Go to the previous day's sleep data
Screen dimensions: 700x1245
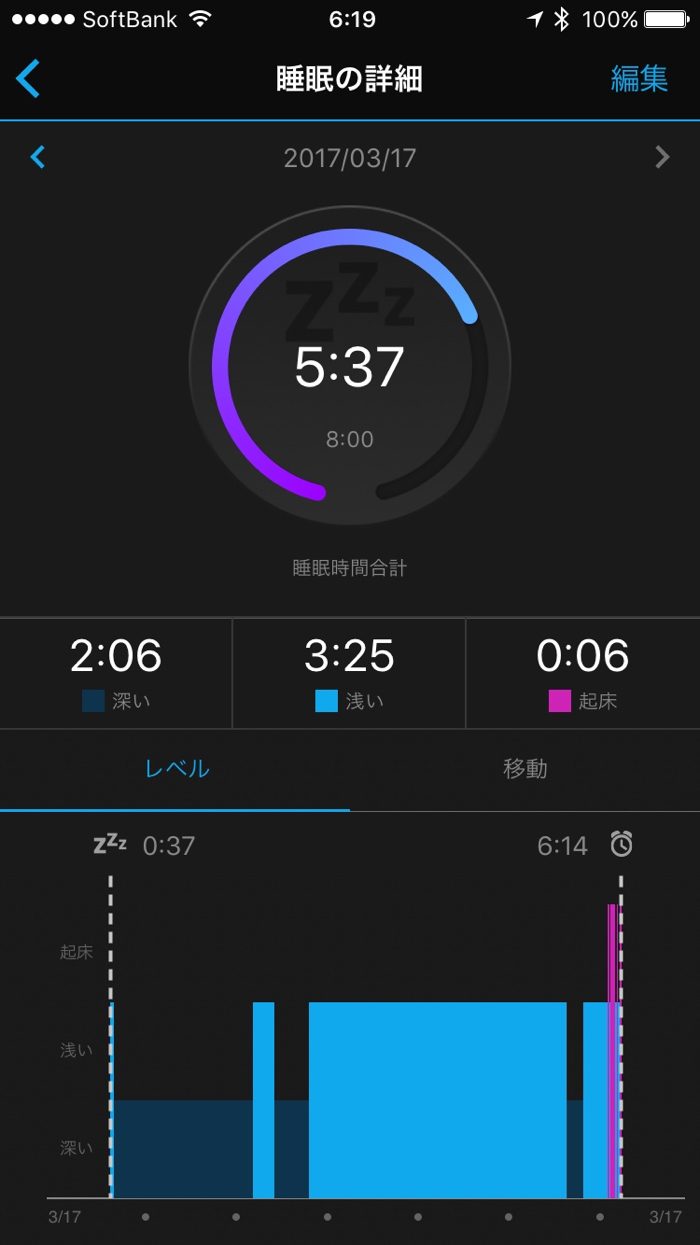coord(38,157)
